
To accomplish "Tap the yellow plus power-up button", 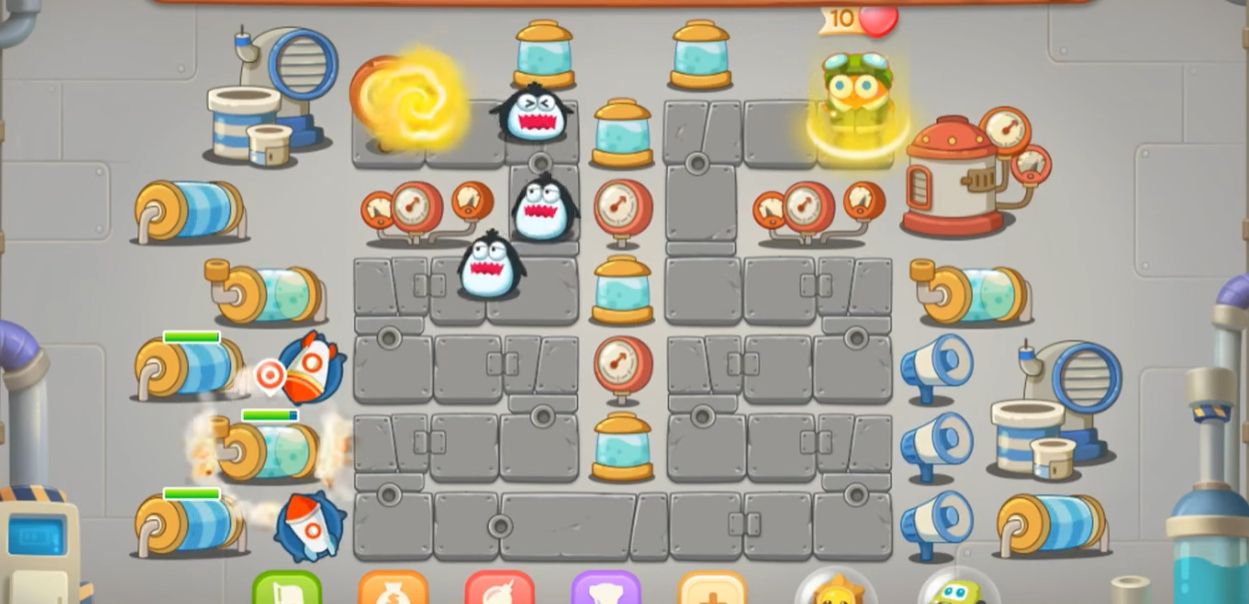I will pyautogui.click(x=712, y=589).
